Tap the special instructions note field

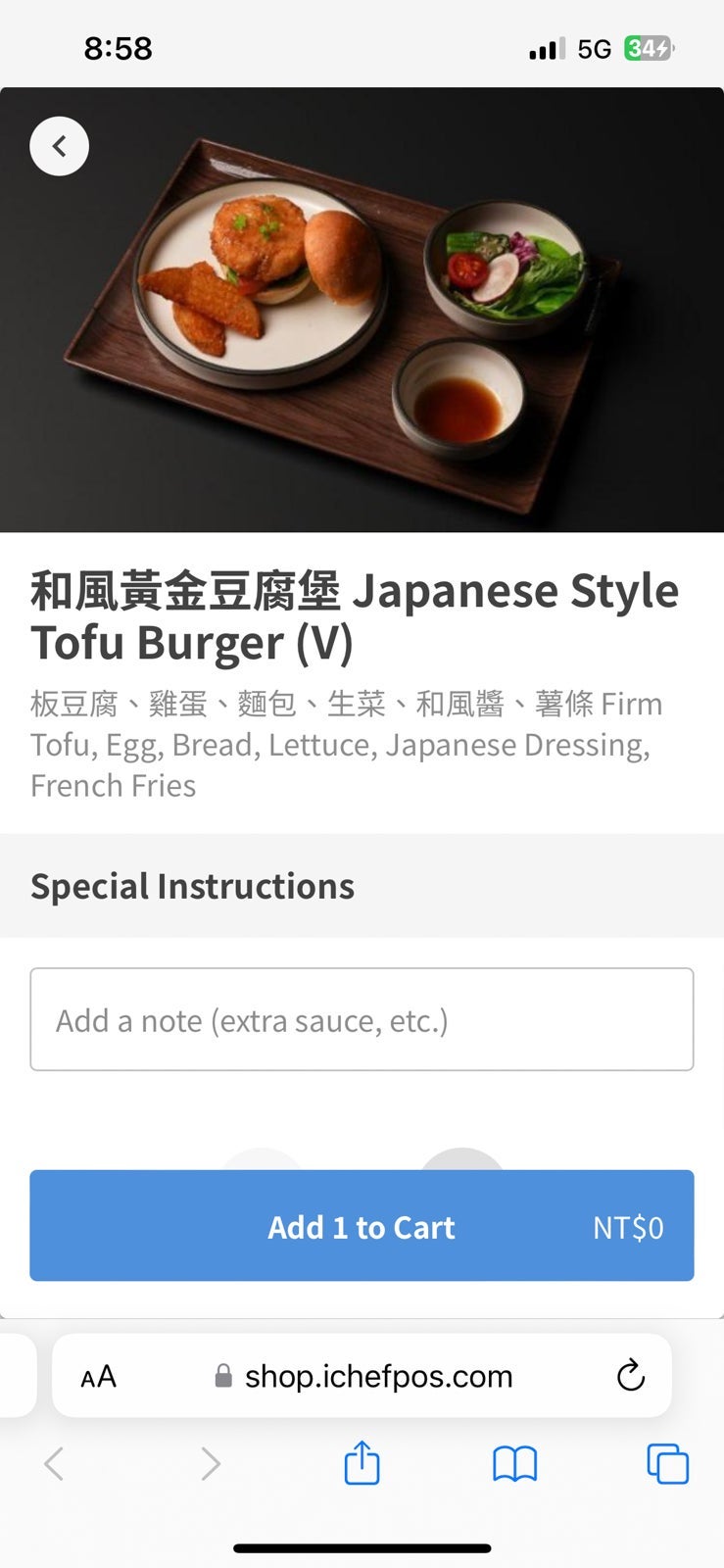click(362, 1019)
